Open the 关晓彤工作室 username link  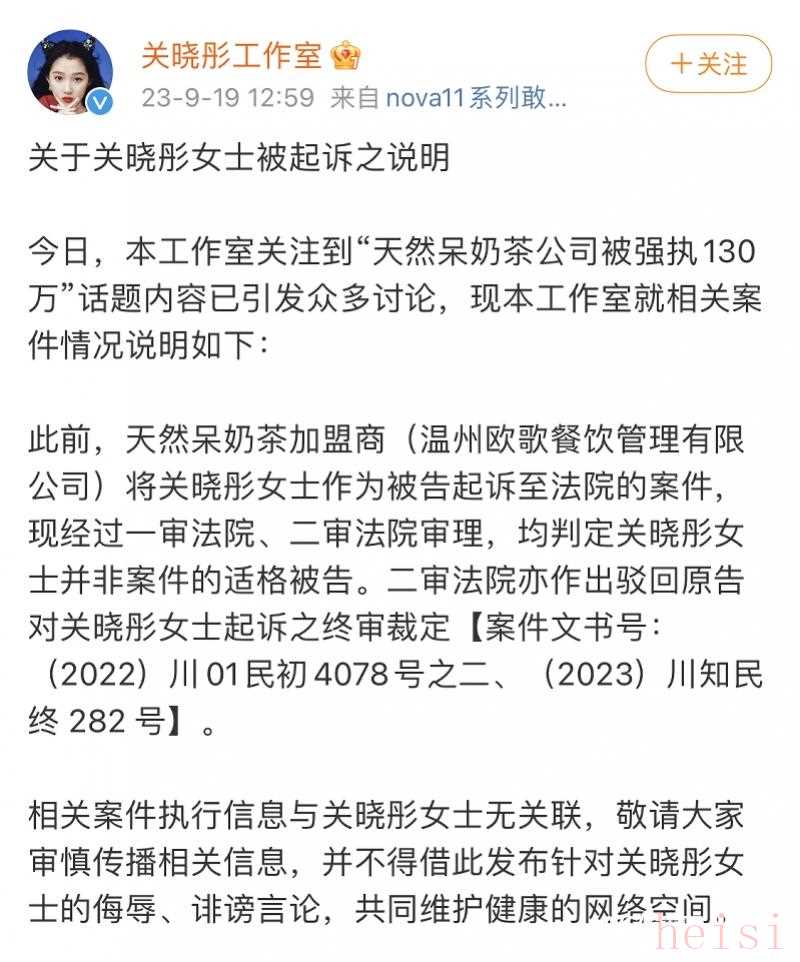tap(231, 55)
